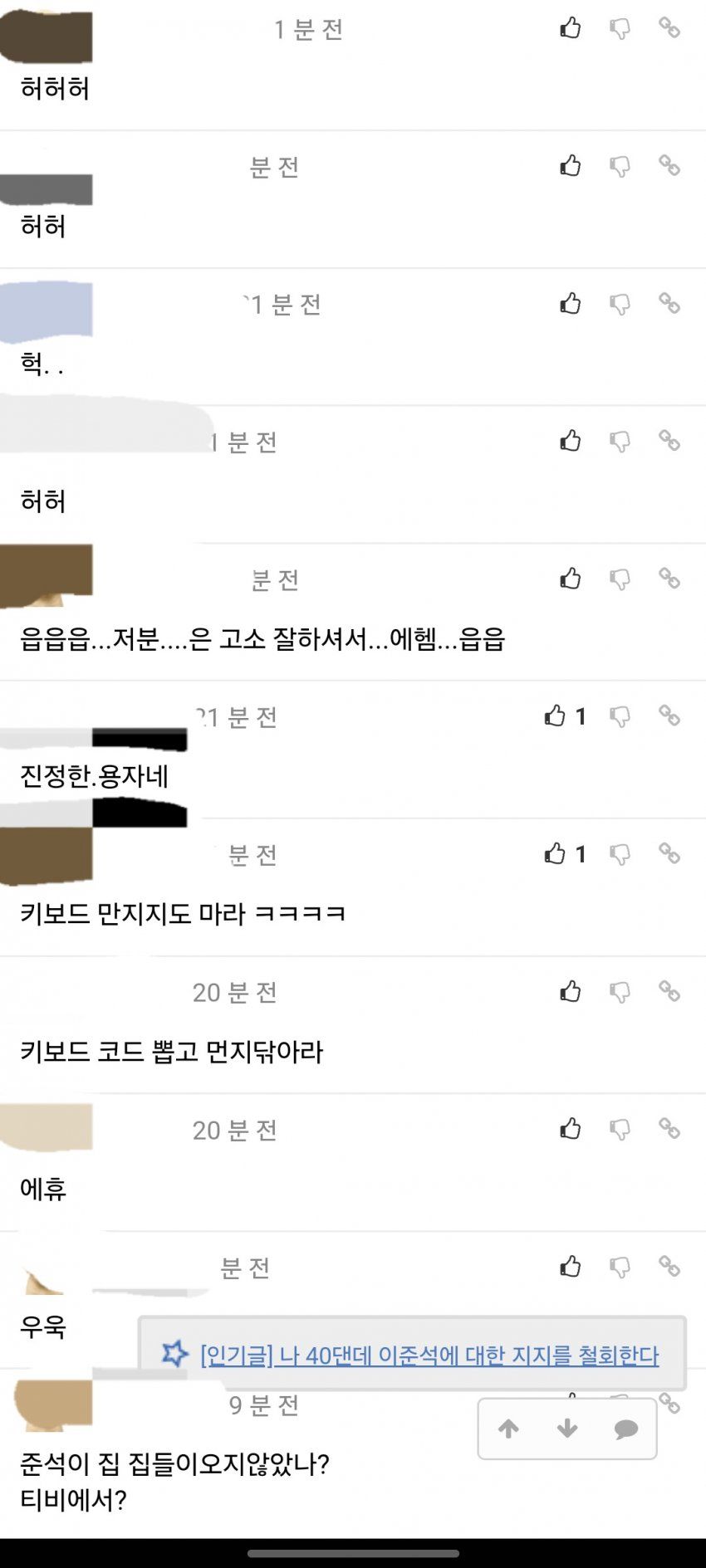Copy link of comment "진정한.용자네"
The width and height of the screenshot is (706, 1568).
[x=669, y=716]
